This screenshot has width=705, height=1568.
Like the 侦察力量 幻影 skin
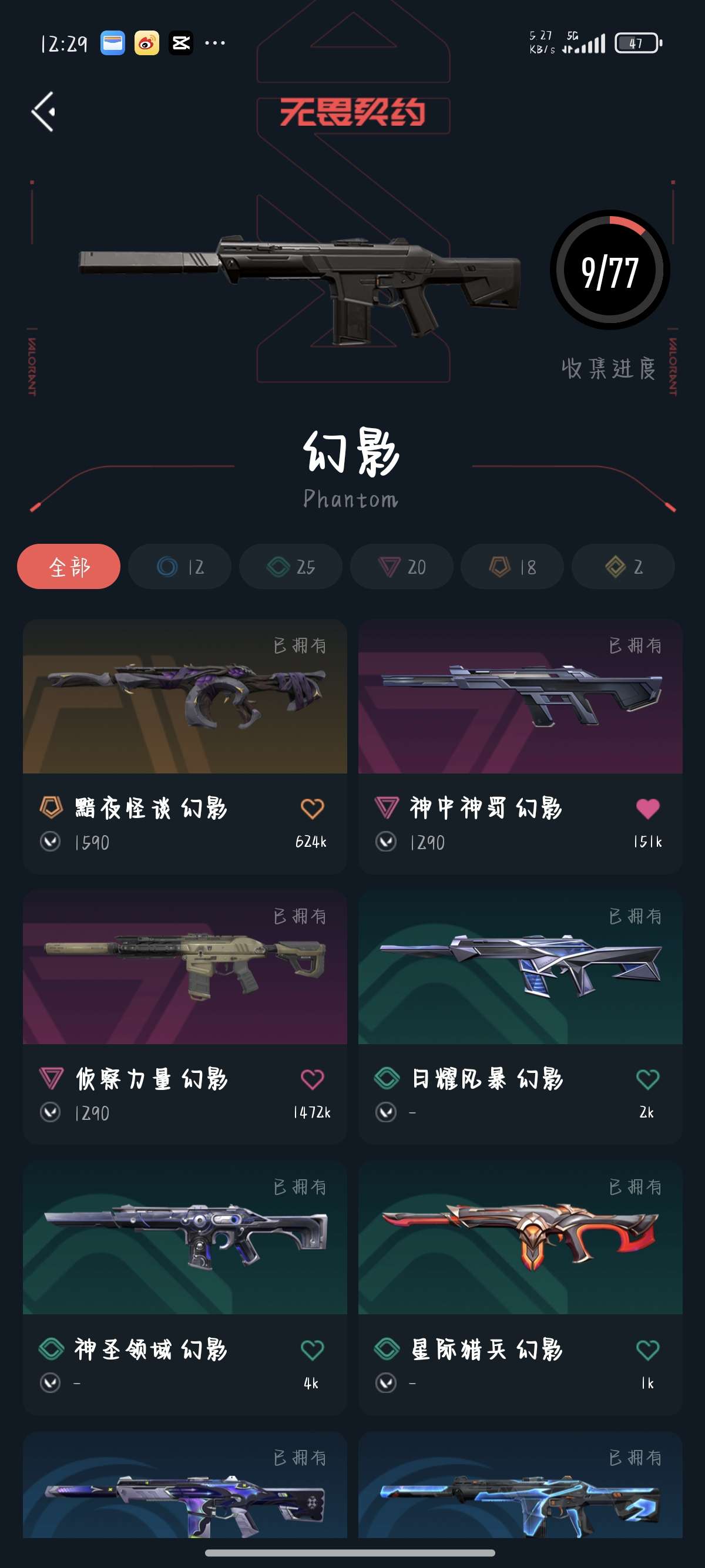point(313,1079)
